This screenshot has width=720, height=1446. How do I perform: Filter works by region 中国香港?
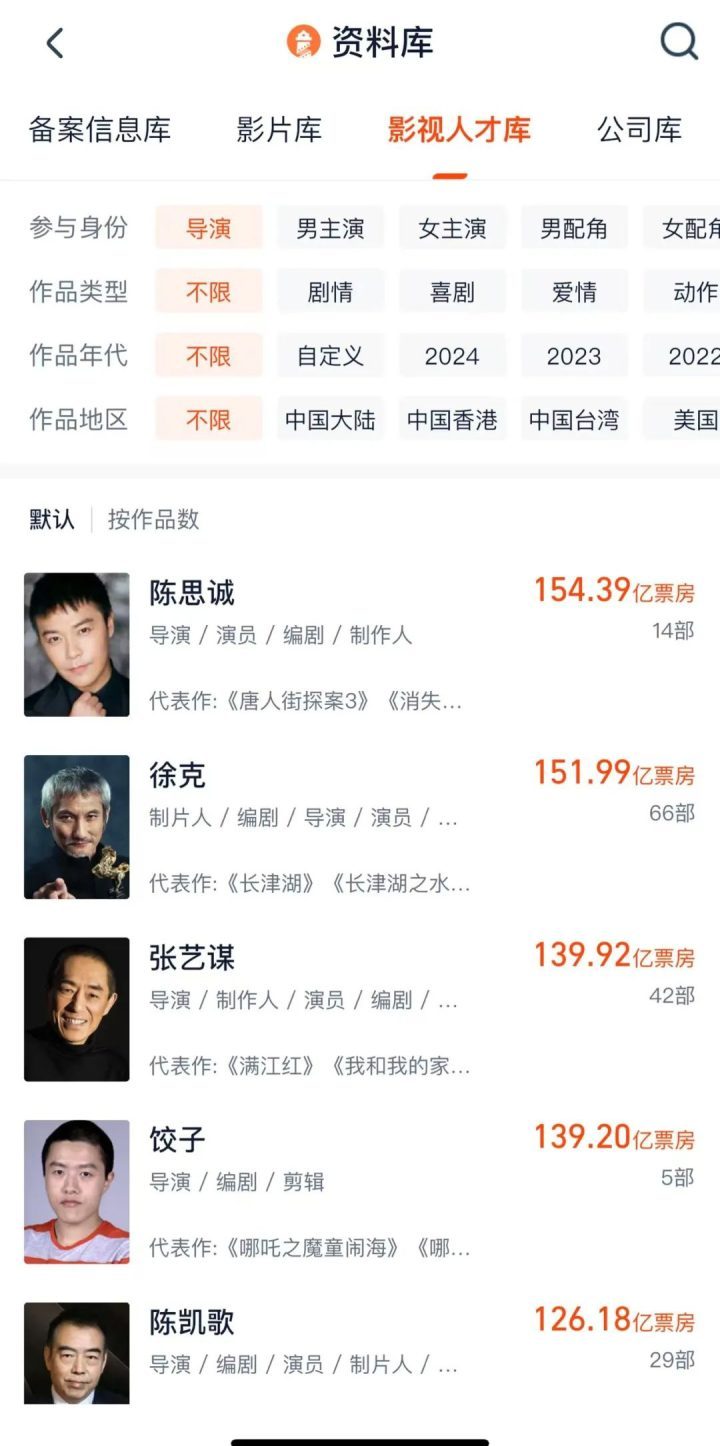(x=452, y=419)
